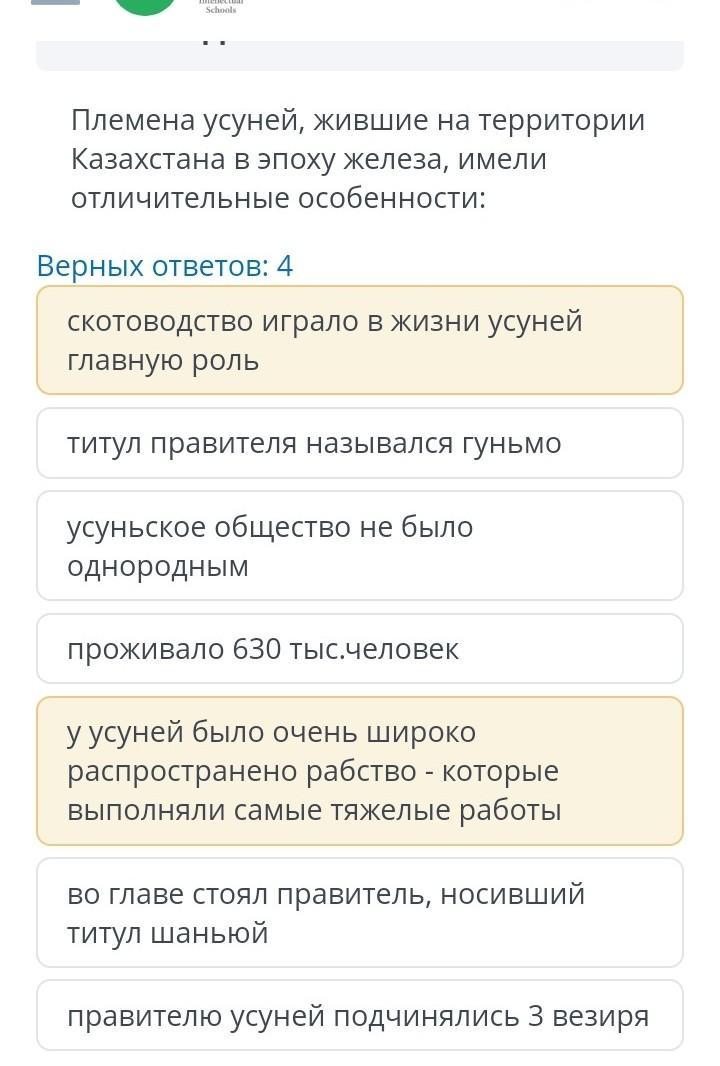Choose the option 'титул правителя назывался гуньмо'
This screenshot has width=720, height=1066.
[360, 443]
